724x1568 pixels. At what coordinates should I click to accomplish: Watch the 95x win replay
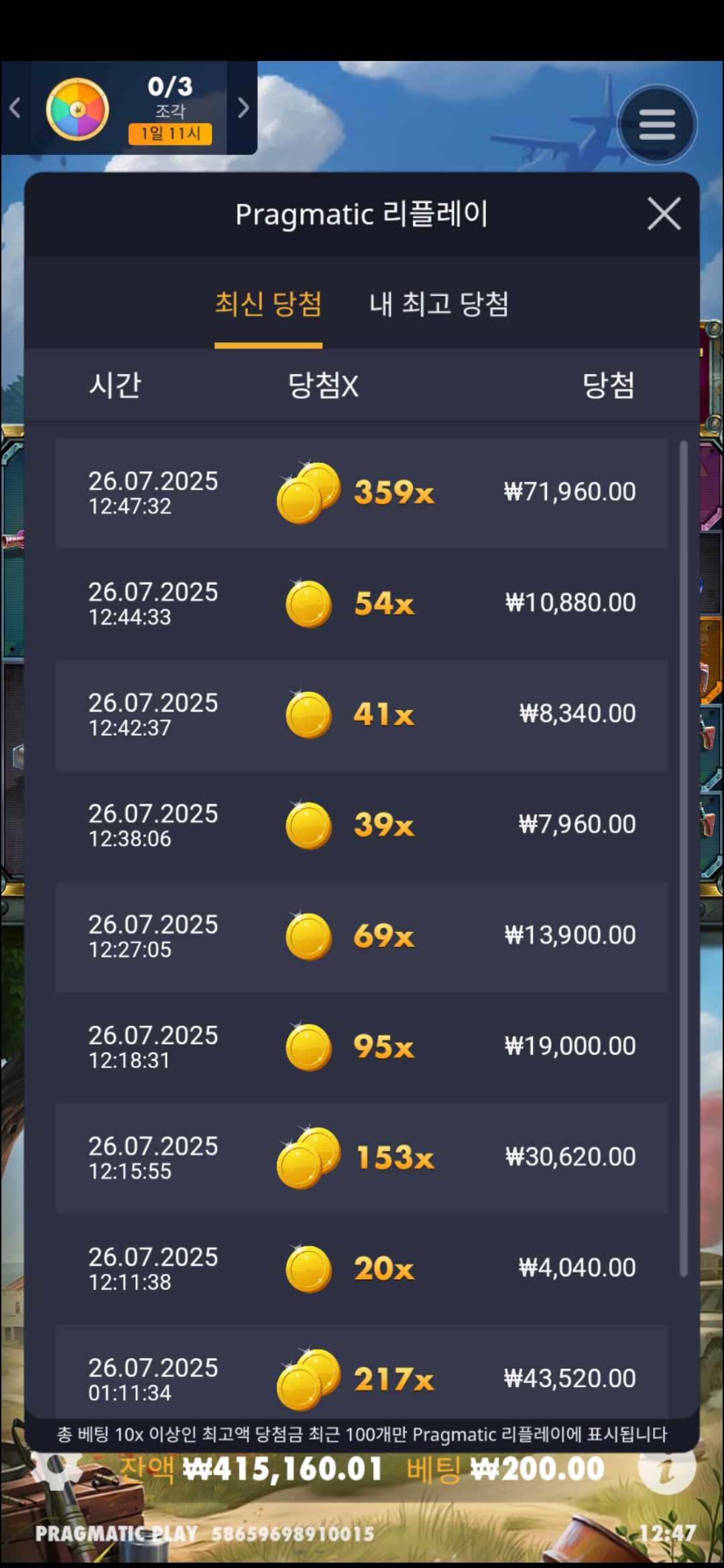(362, 1047)
